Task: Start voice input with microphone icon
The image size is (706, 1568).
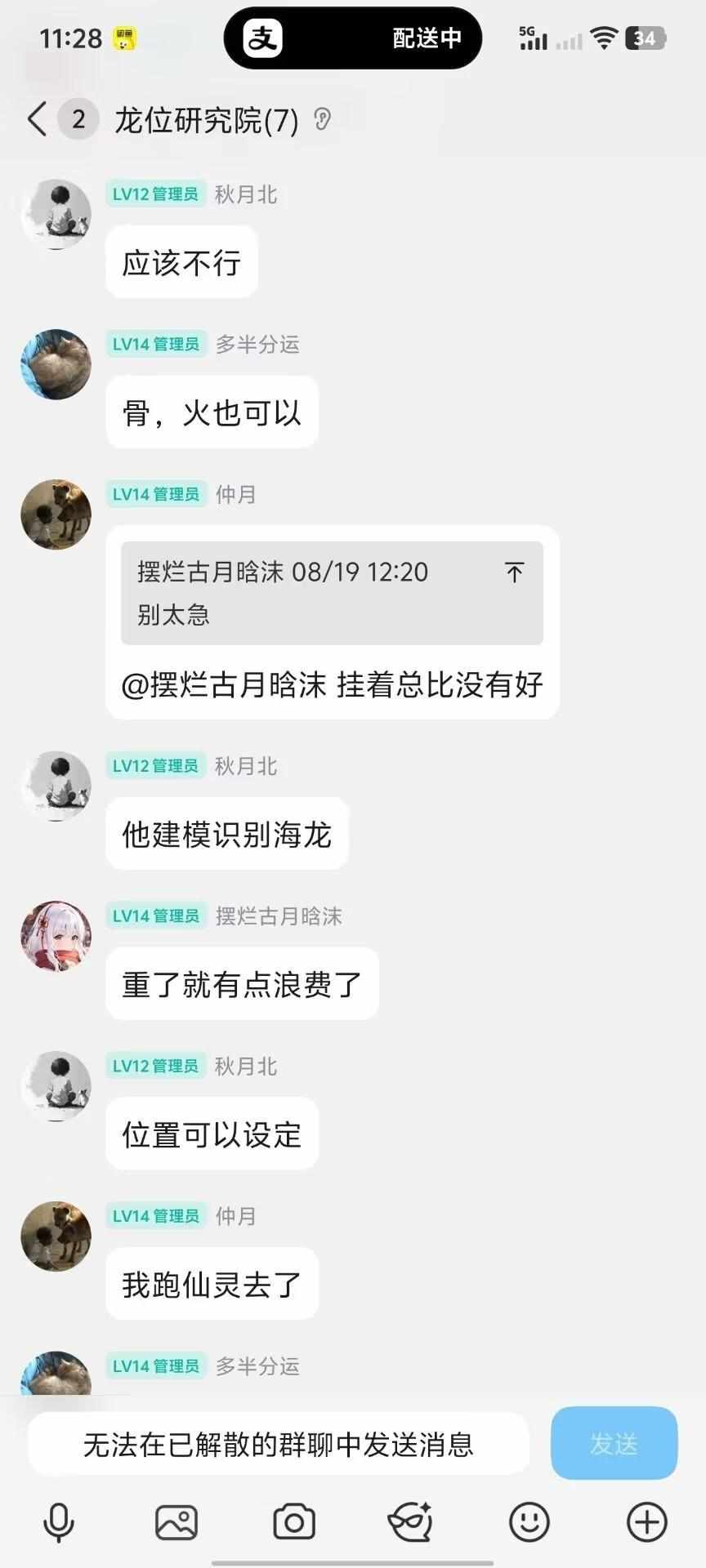Action: point(58,1522)
